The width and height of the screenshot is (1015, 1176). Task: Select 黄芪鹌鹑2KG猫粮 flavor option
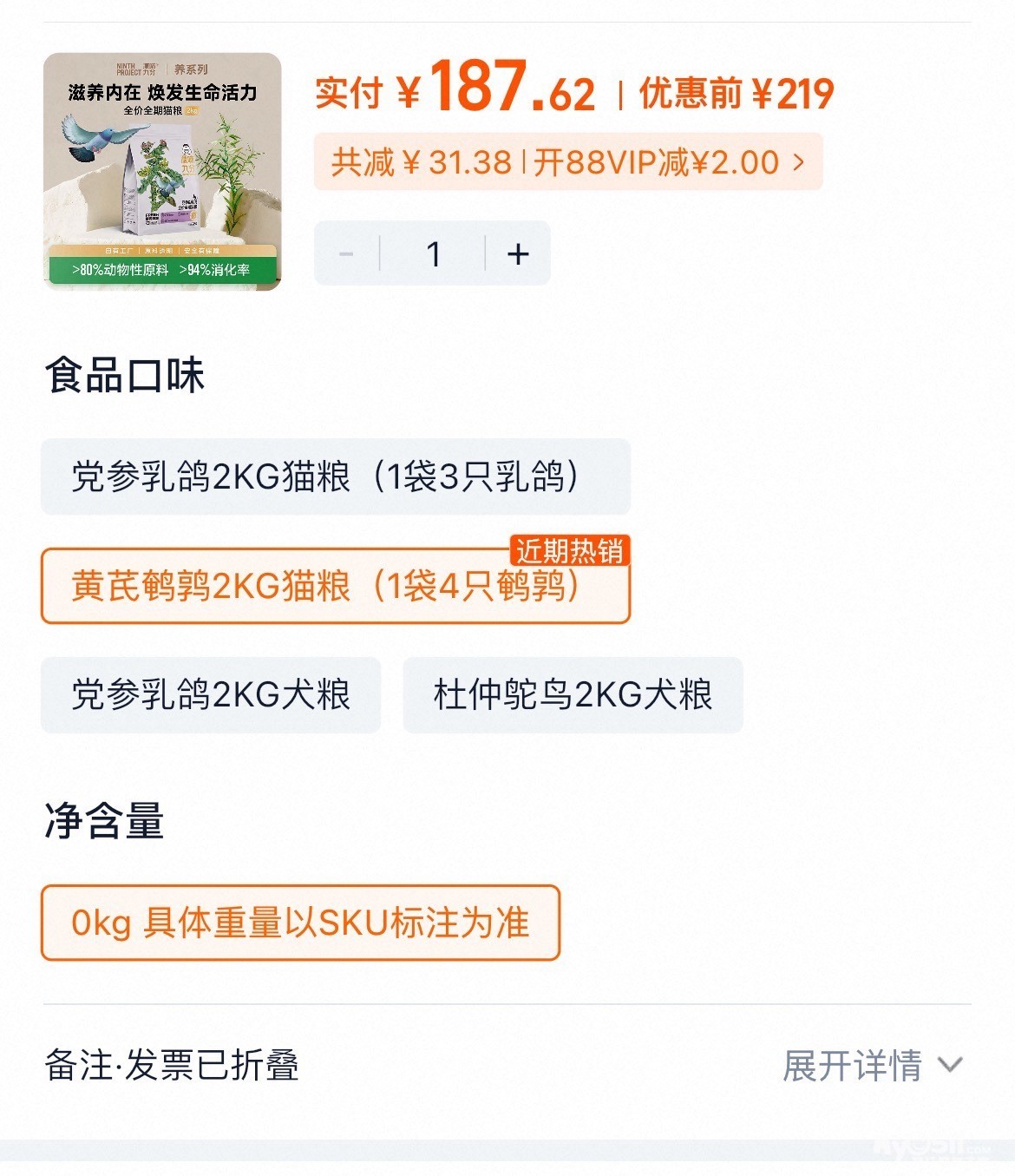tap(336, 586)
